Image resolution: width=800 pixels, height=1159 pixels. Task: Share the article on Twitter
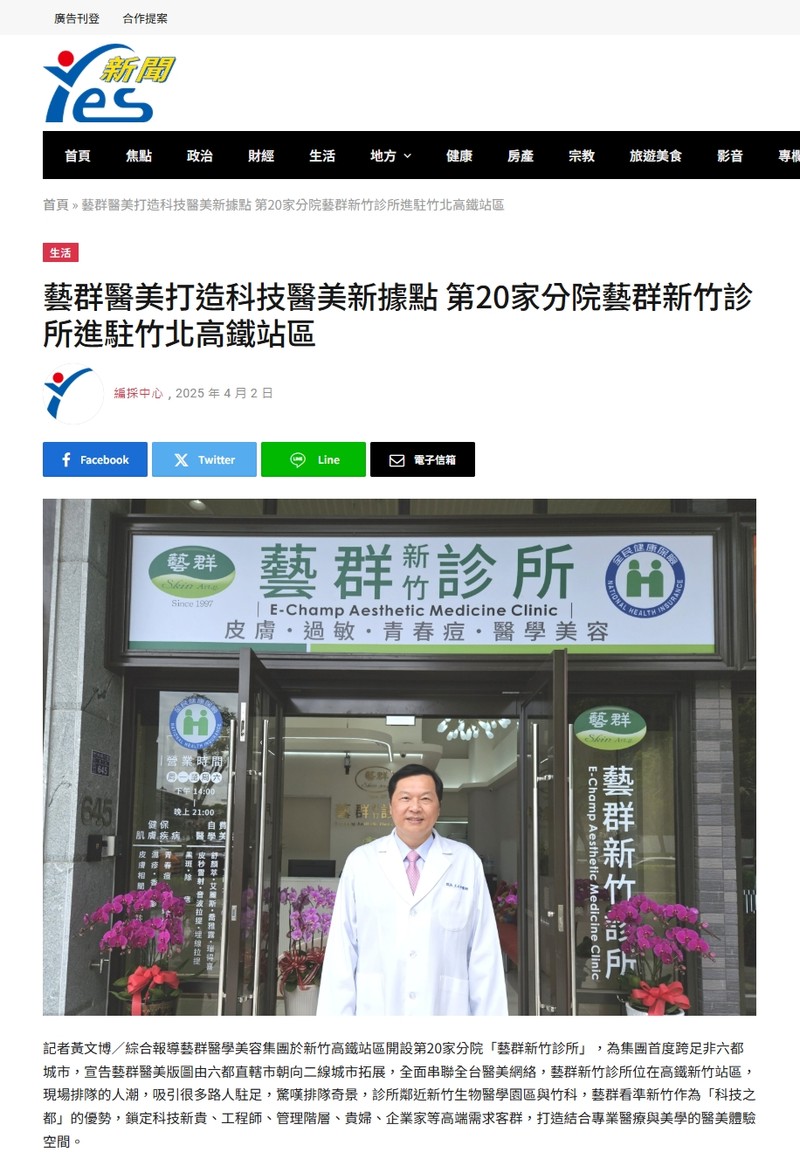pos(204,460)
